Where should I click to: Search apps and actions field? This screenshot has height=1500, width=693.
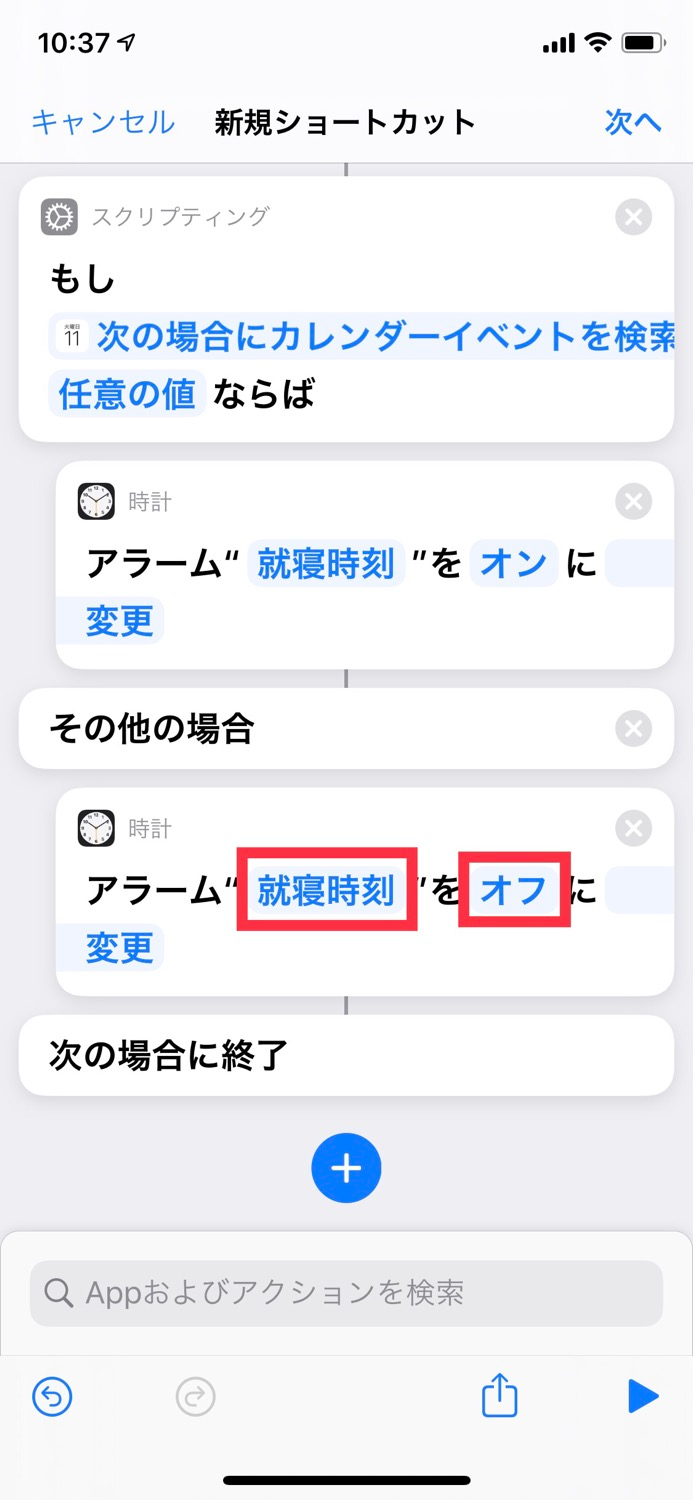click(346, 1293)
